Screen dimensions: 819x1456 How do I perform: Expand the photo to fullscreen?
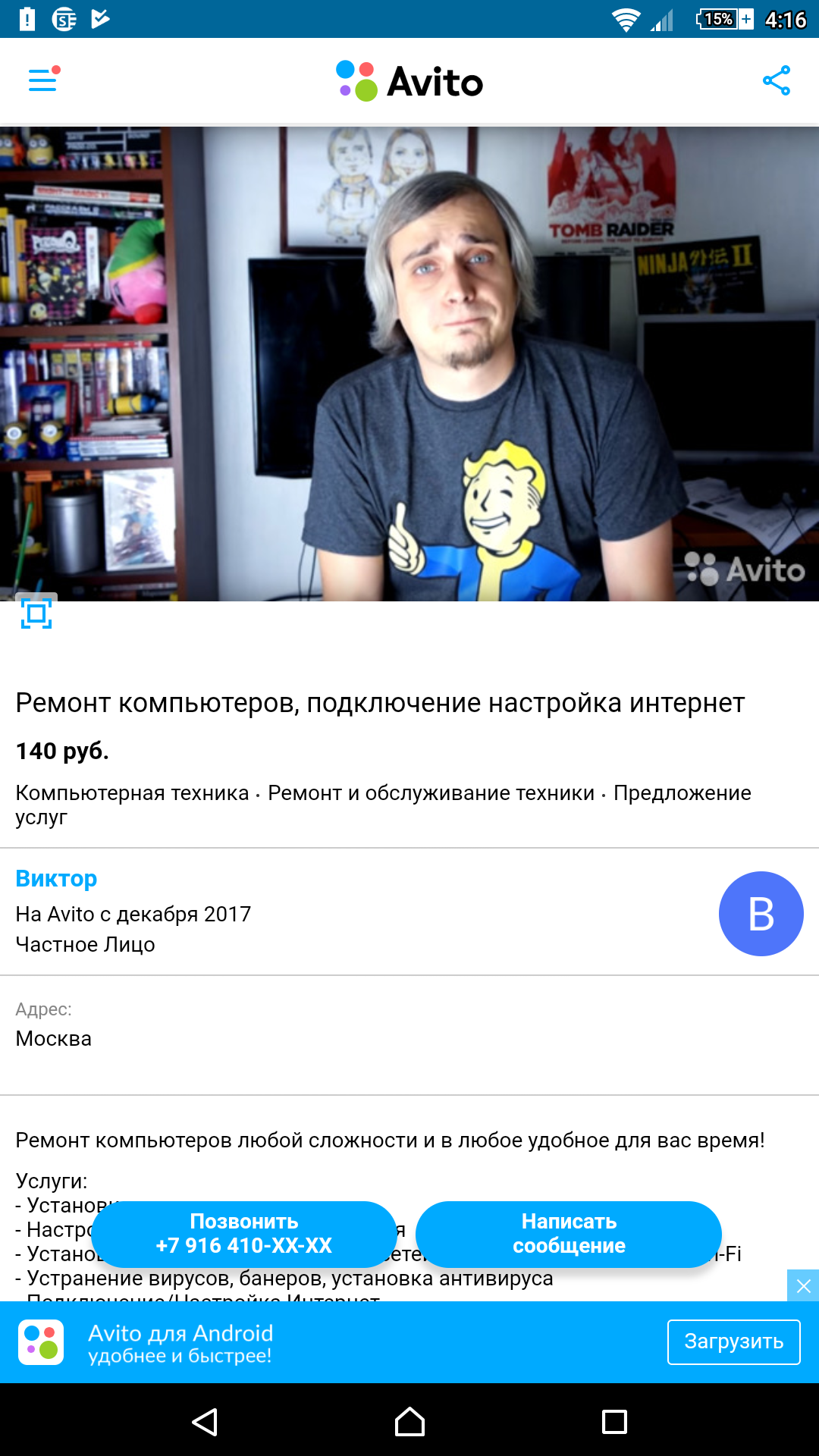tap(36, 613)
